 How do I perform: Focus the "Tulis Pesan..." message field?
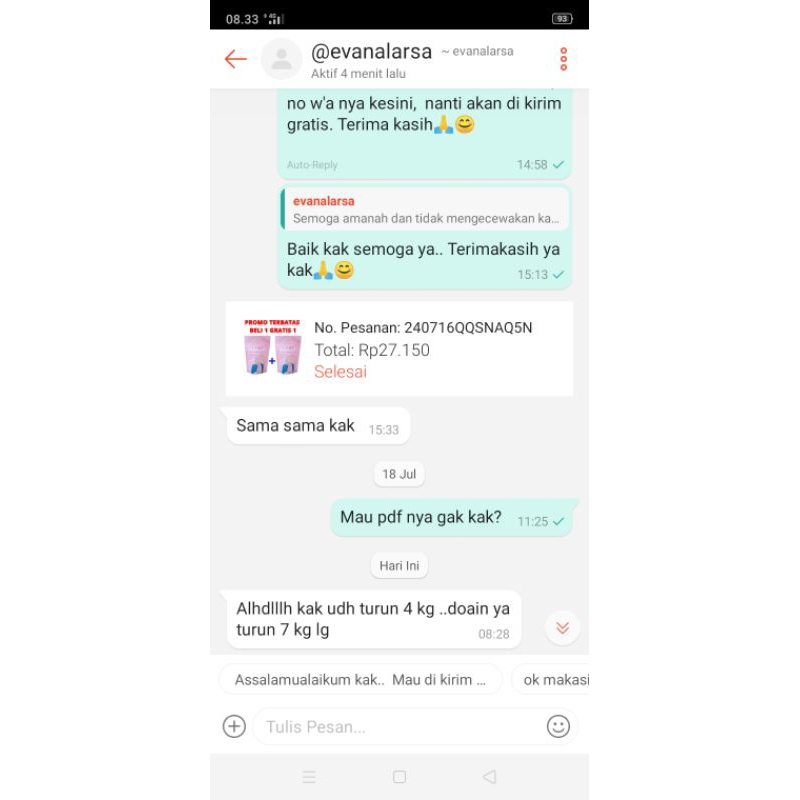pos(400,727)
